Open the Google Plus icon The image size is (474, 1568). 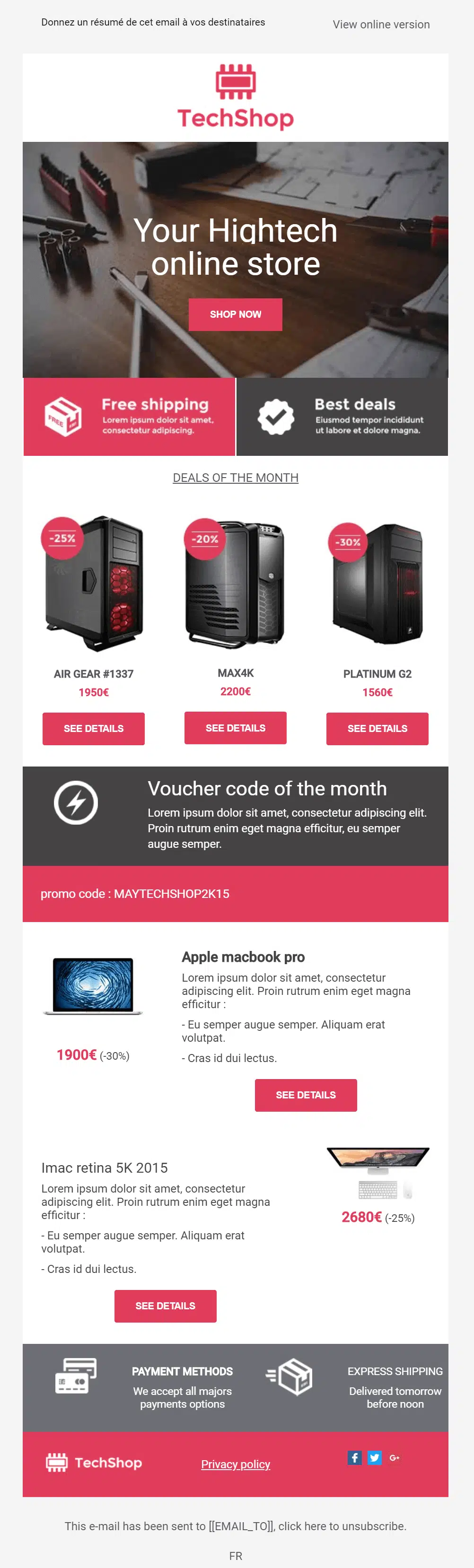[394, 1457]
